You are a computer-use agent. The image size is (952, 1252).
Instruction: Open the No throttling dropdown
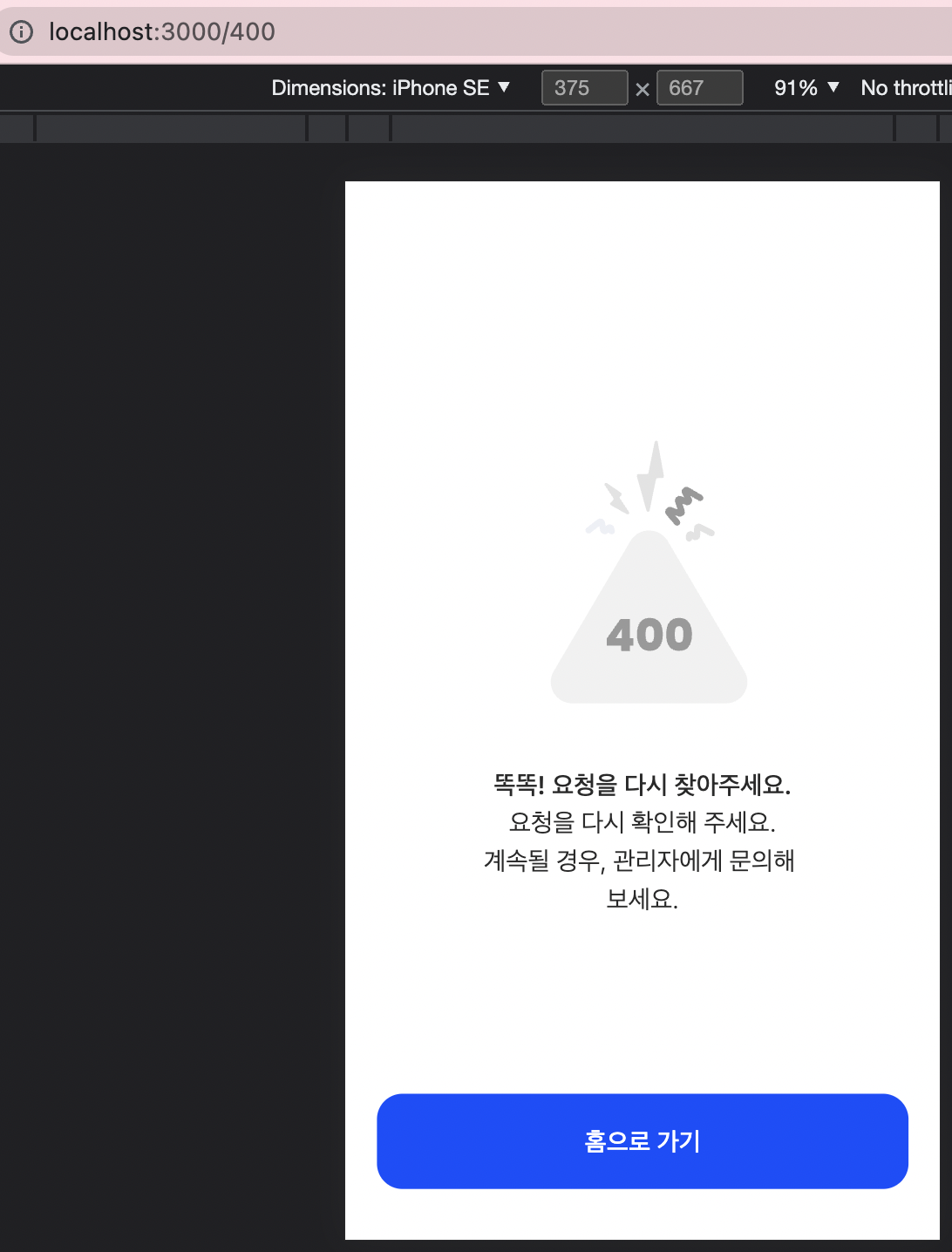click(906, 88)
